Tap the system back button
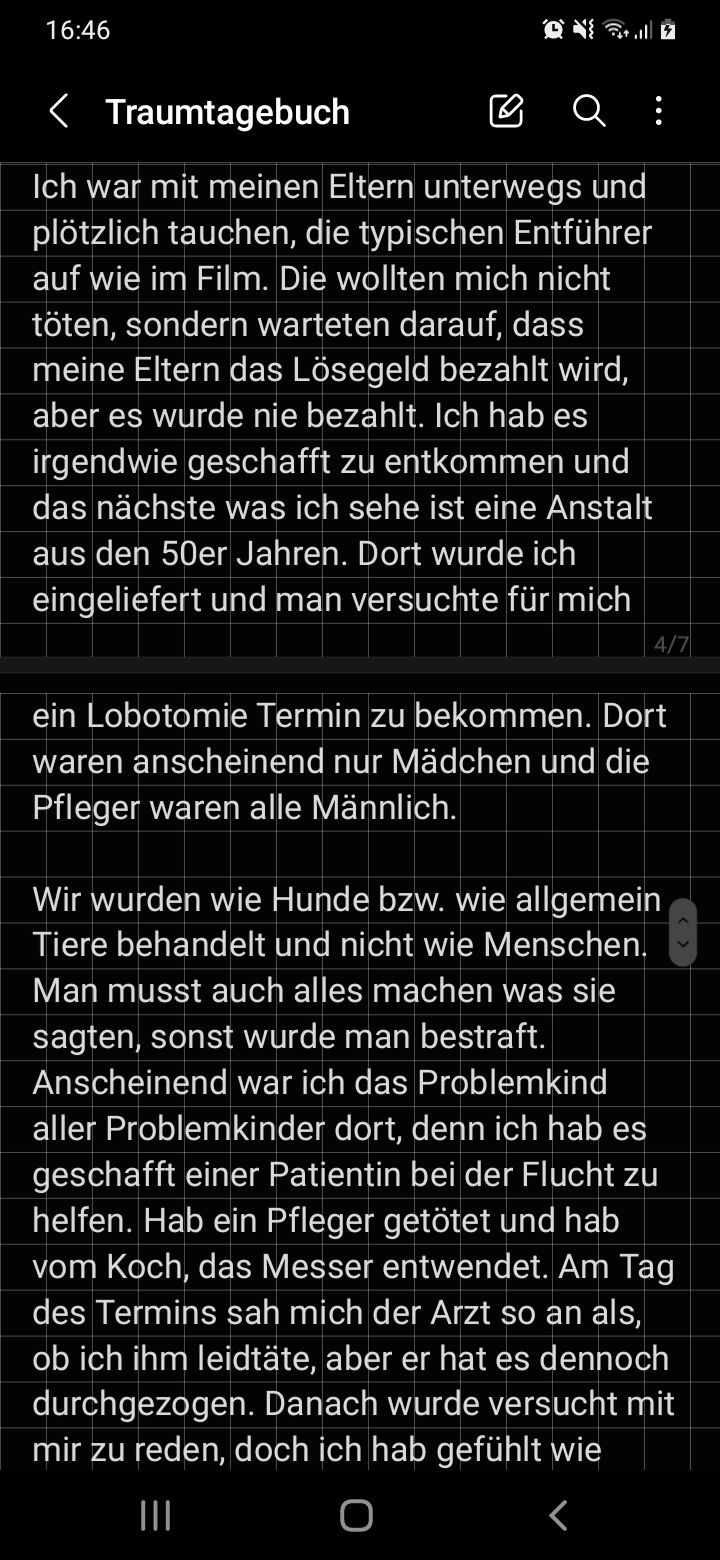The height and width of the screenshot is (1560, 720). [x=559, y=1515]
